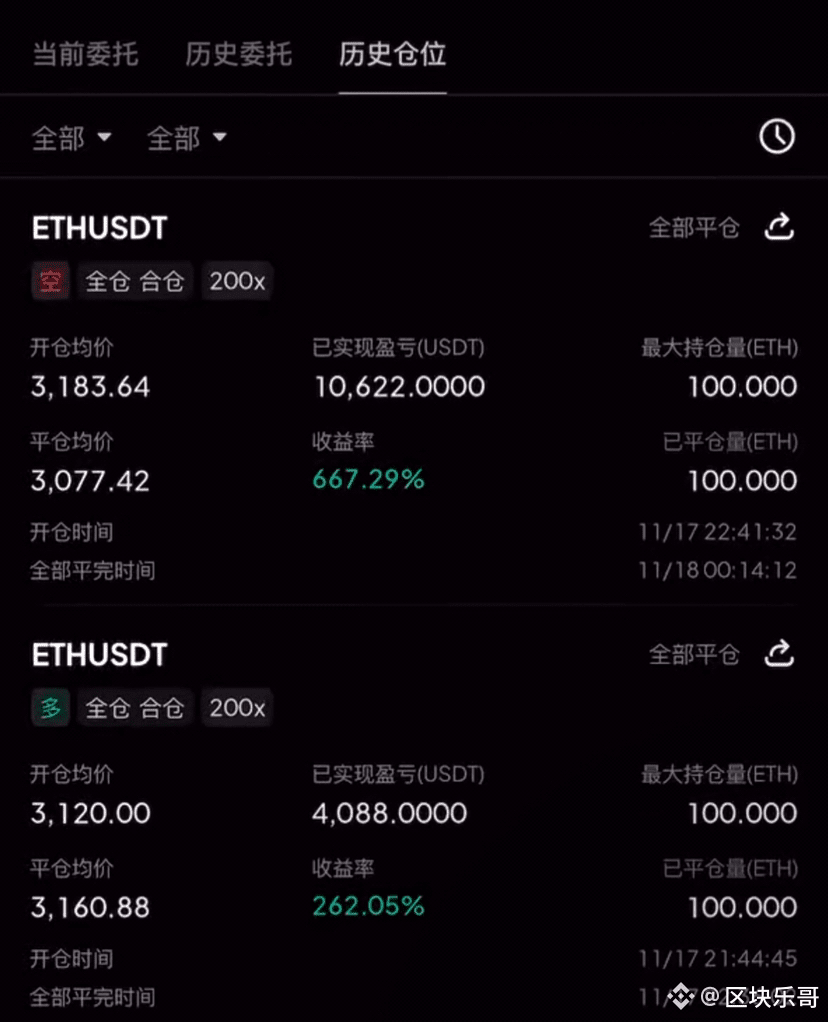This screenshot has height=1022, width=828.
Task: Select the 历史仓位 tab
Action: point(392,54)
